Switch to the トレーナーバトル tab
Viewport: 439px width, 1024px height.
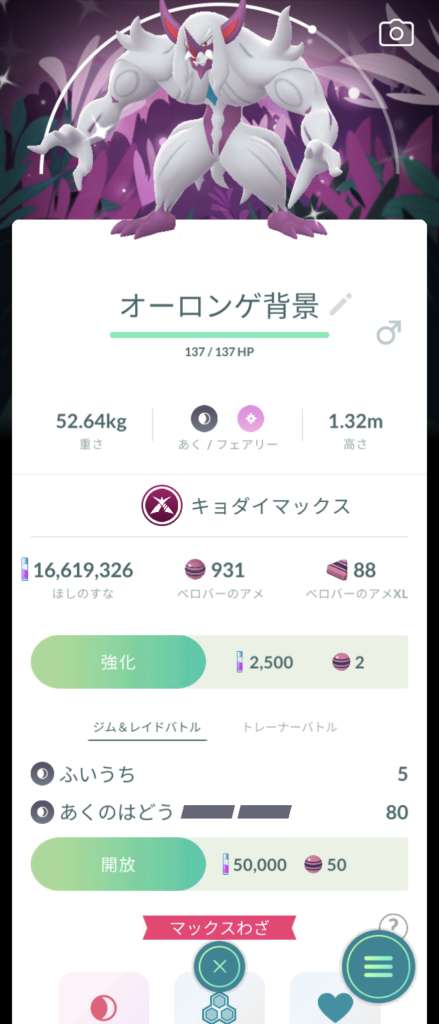tap(289, 727)
